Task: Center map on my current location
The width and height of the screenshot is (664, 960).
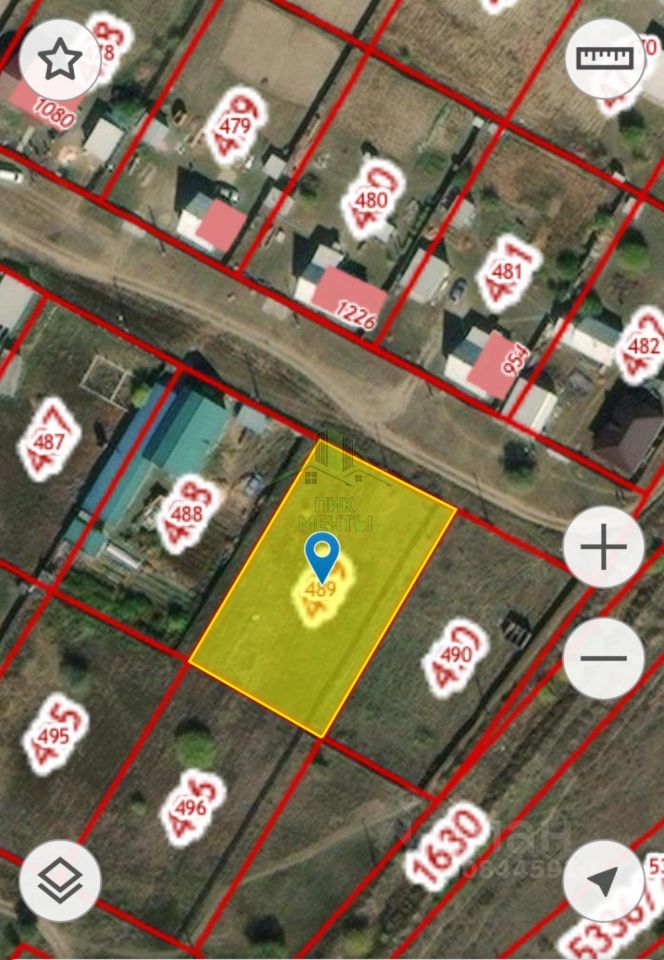Action: 603,880
